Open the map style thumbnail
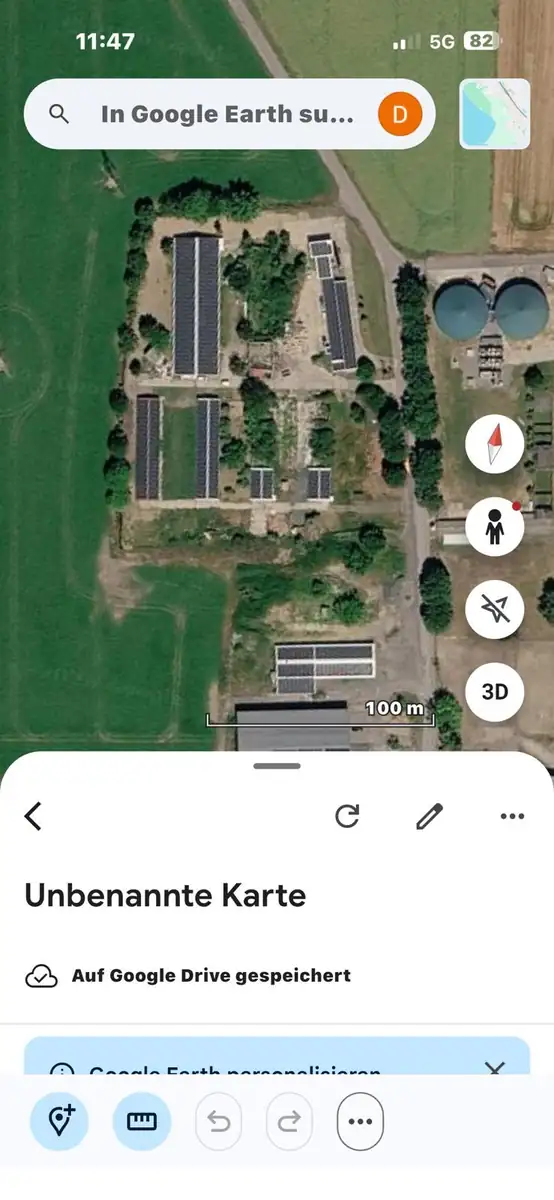This screenshot has height=1200, width=554. (x=495, y=114)
